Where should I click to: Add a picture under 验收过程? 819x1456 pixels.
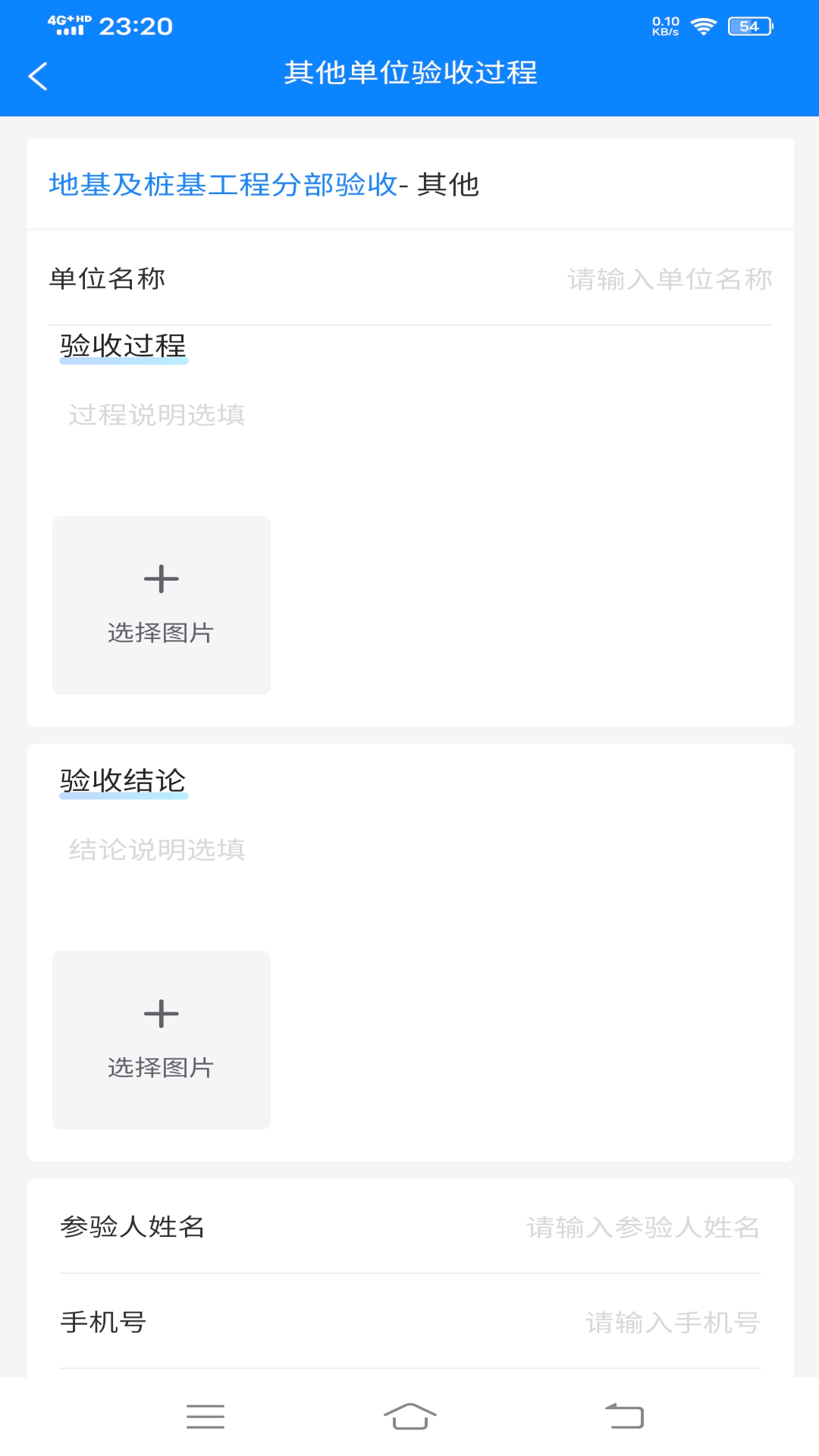(x=161, y=605)
